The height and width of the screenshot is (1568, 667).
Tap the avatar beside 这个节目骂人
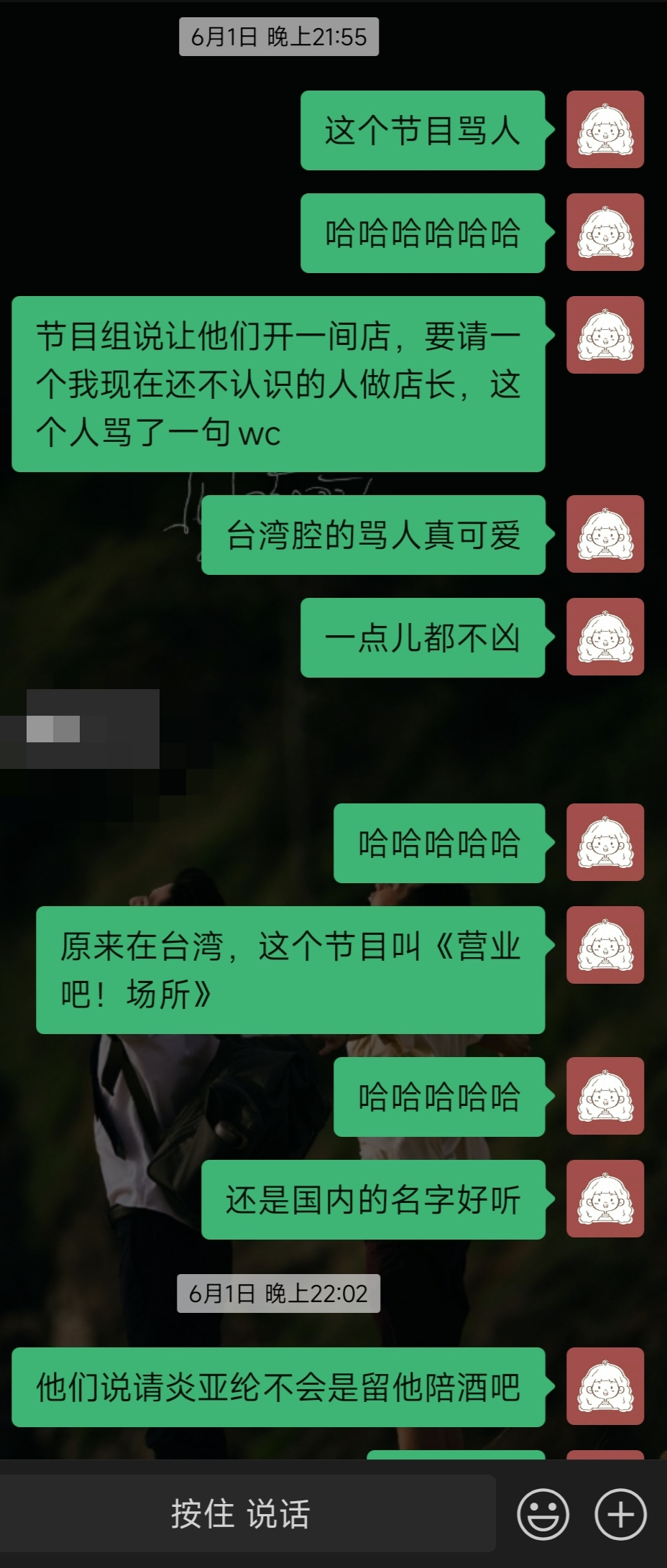[x=605, y=130]
